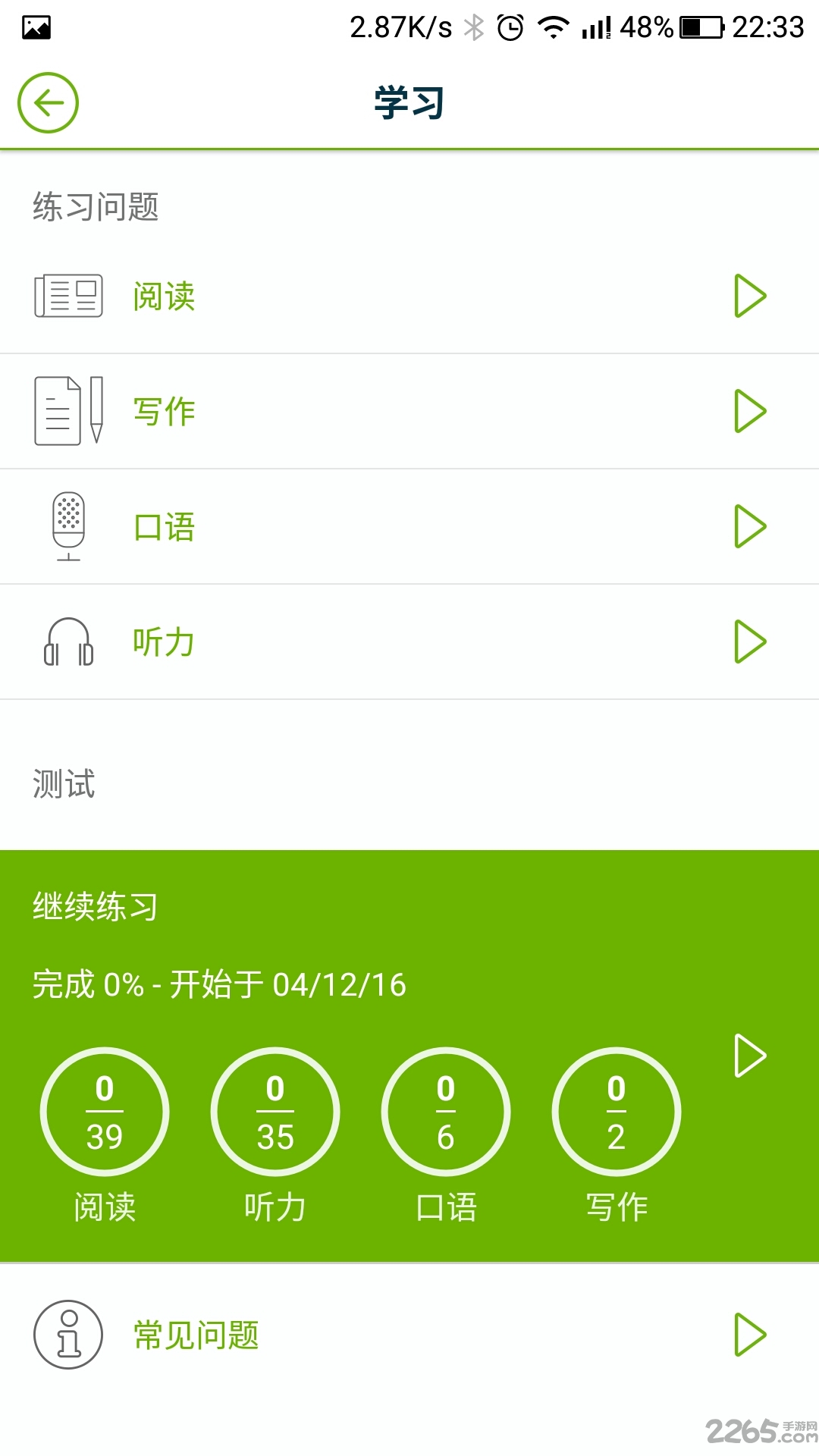Screen dimensions: 819x1456
Task: Click the 听力 headphones icon
Action: tap(68, 641)
